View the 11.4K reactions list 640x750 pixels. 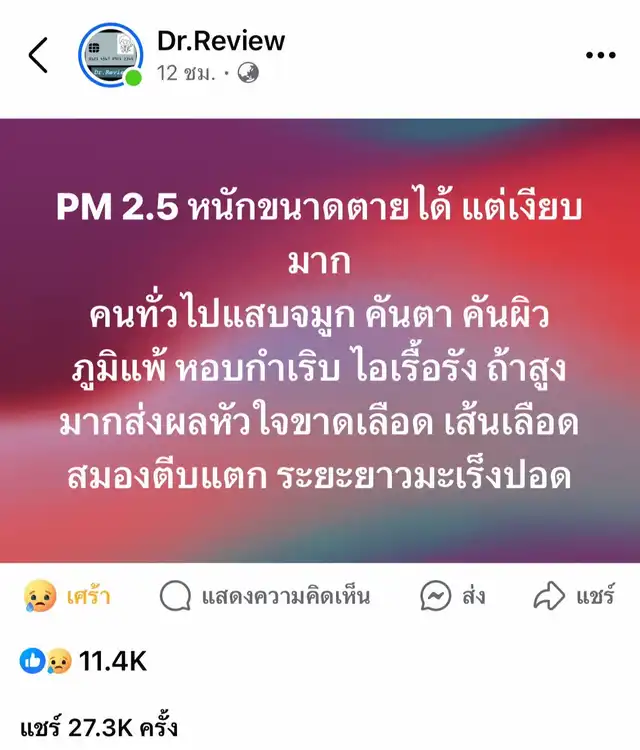(83, 662)
